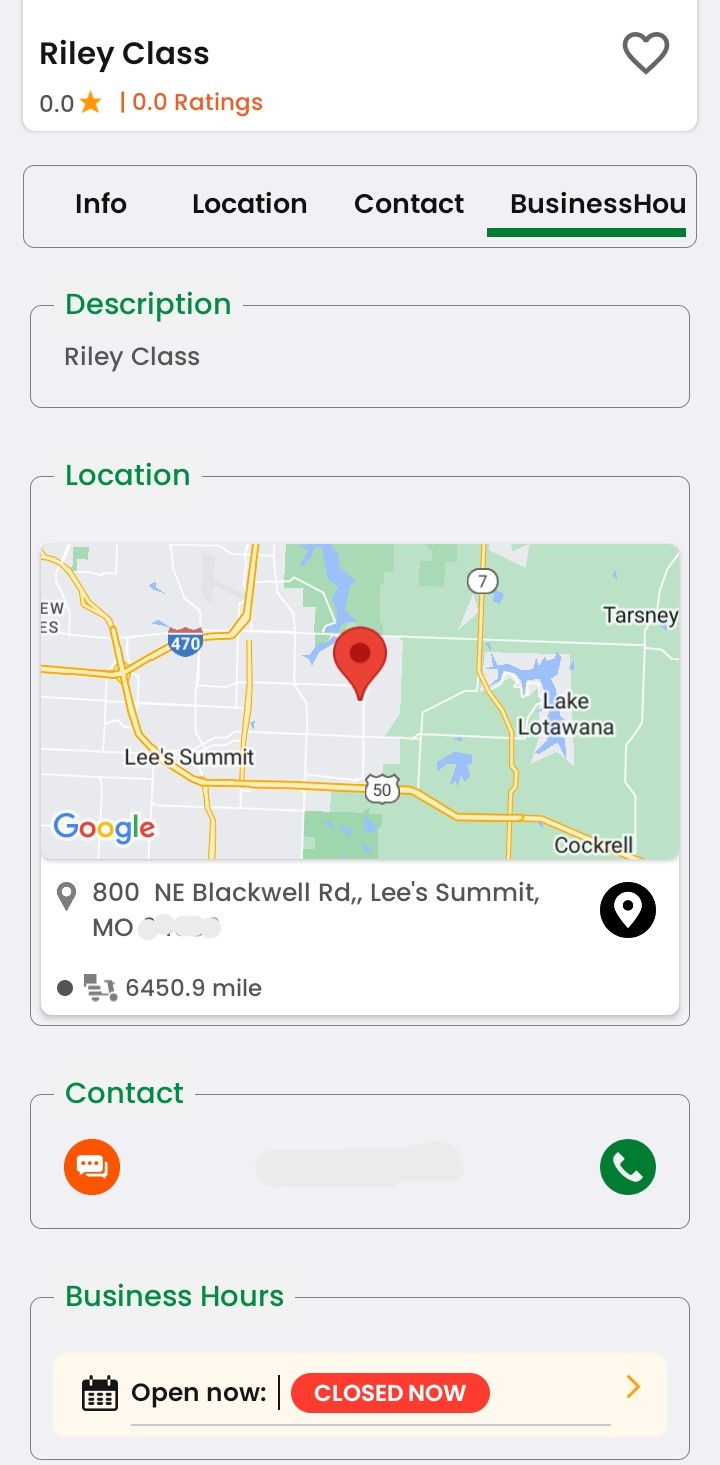Viewport: 720px width, 1465px height.
Task: Call the business with the green phone icon
Action: [x=627, y=1167]
